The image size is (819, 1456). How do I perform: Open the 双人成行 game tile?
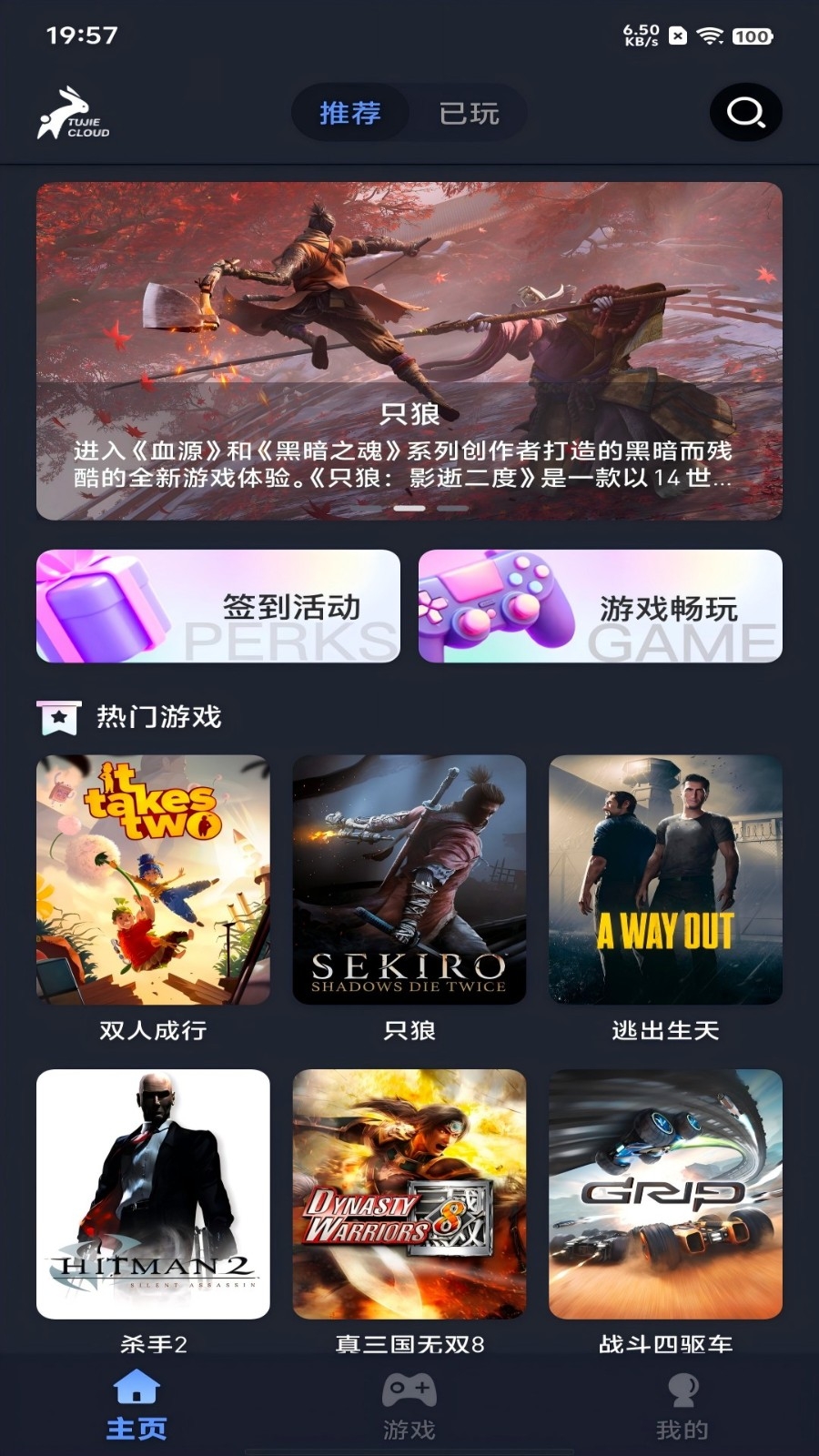click(x=153, y=880)
